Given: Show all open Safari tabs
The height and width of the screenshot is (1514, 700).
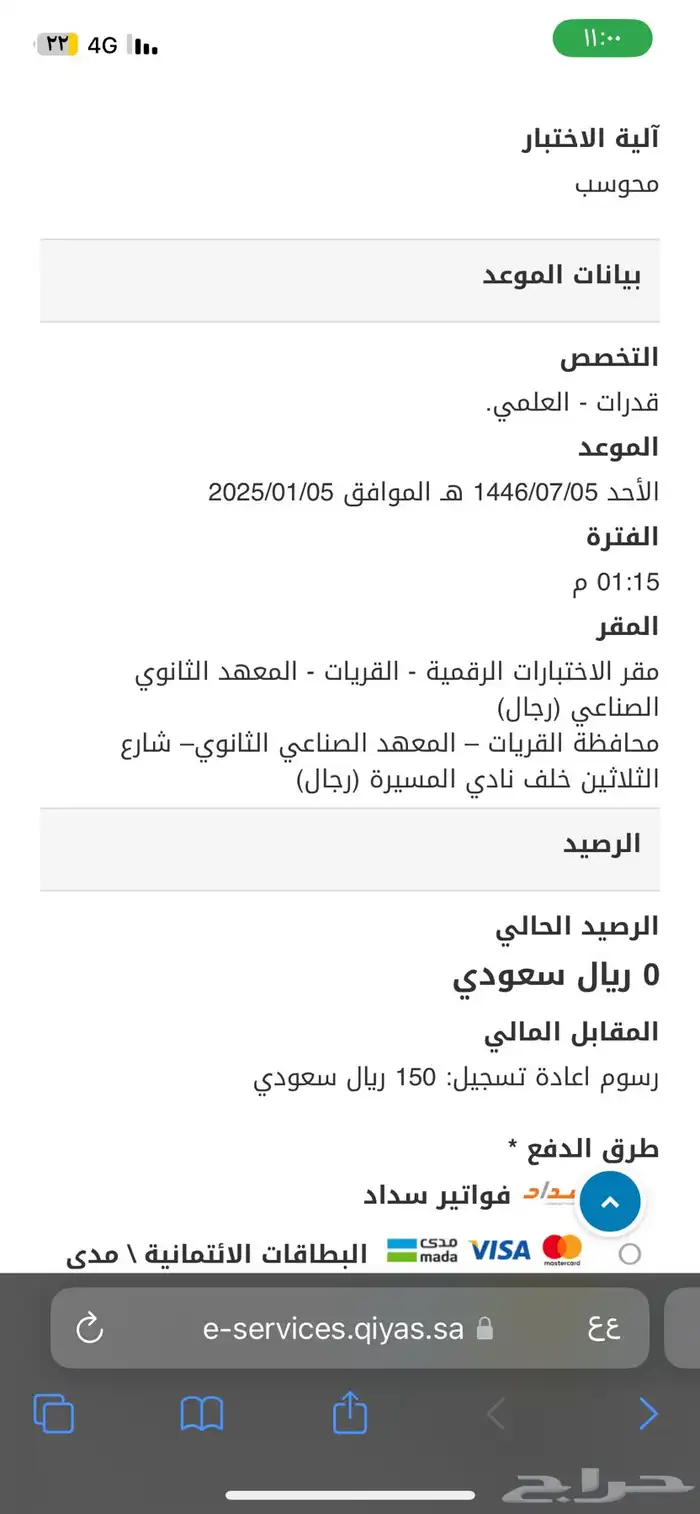Looking at the screenshot, I should 54,1414.
